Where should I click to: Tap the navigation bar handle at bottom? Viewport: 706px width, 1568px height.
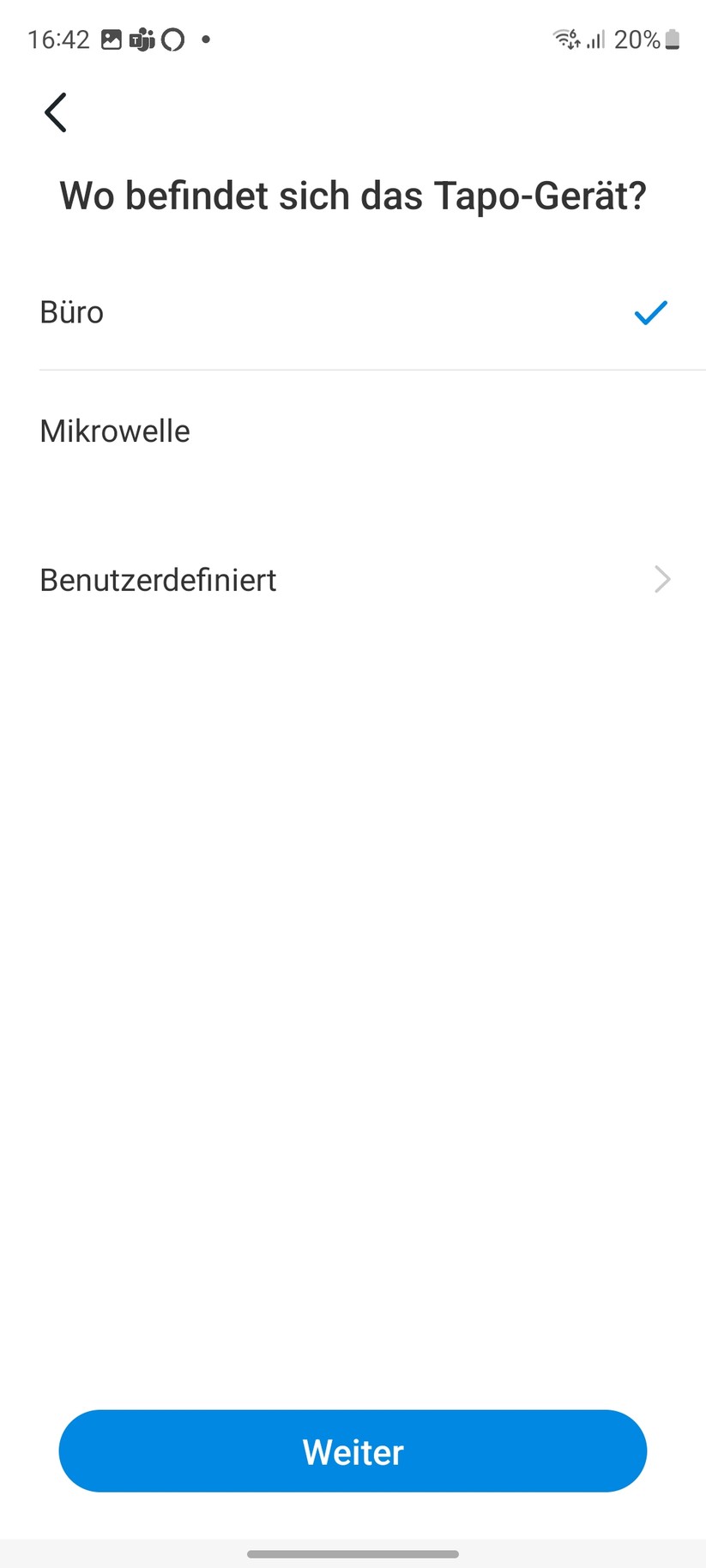[x=353, y=1553]
